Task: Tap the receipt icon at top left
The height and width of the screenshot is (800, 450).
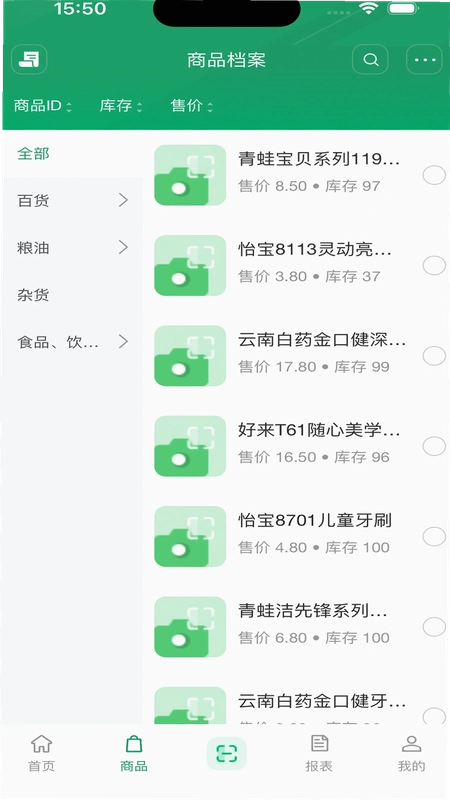Action: coord(29,60)
